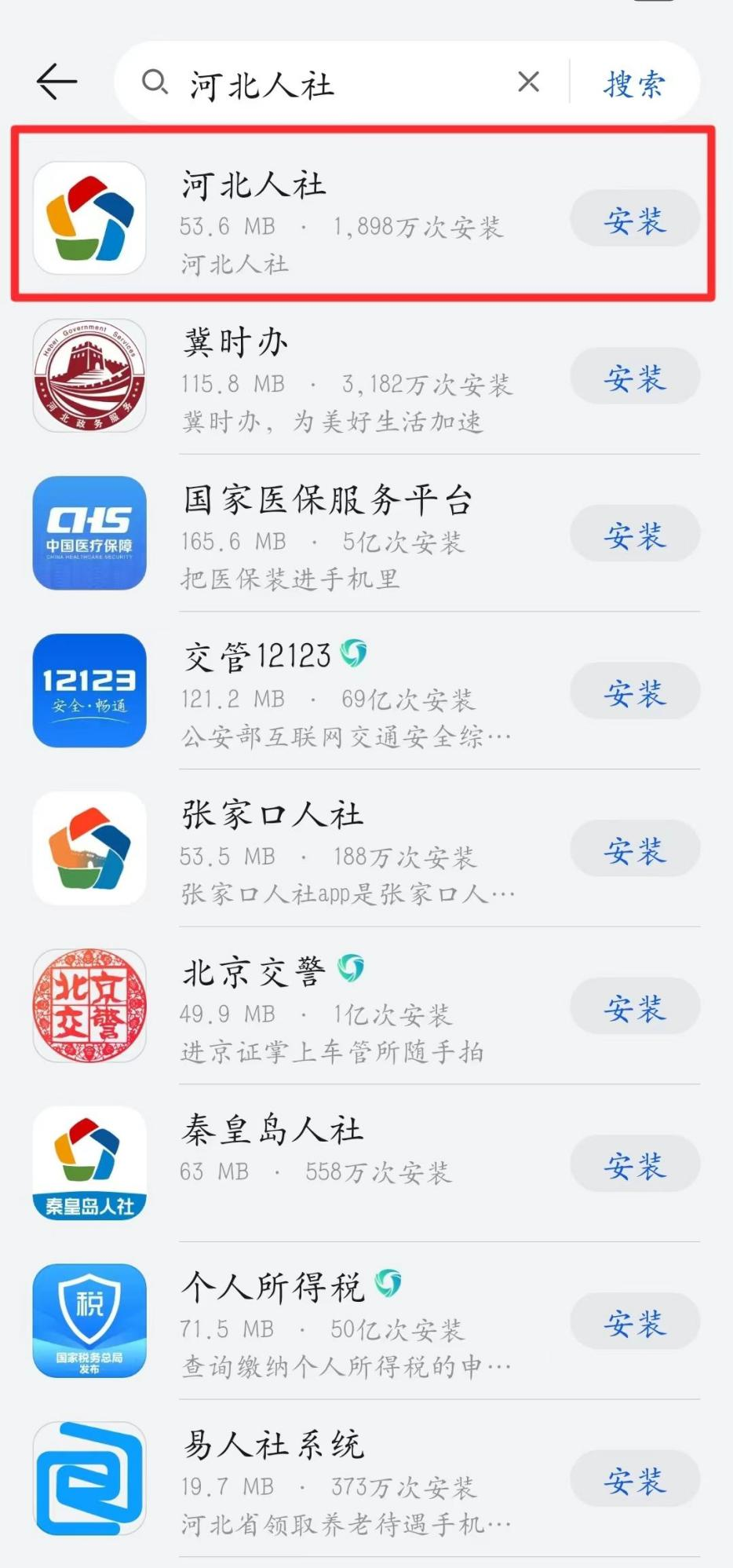
Task: Install the 交管12123 app
Action: [x=634, y=692]
